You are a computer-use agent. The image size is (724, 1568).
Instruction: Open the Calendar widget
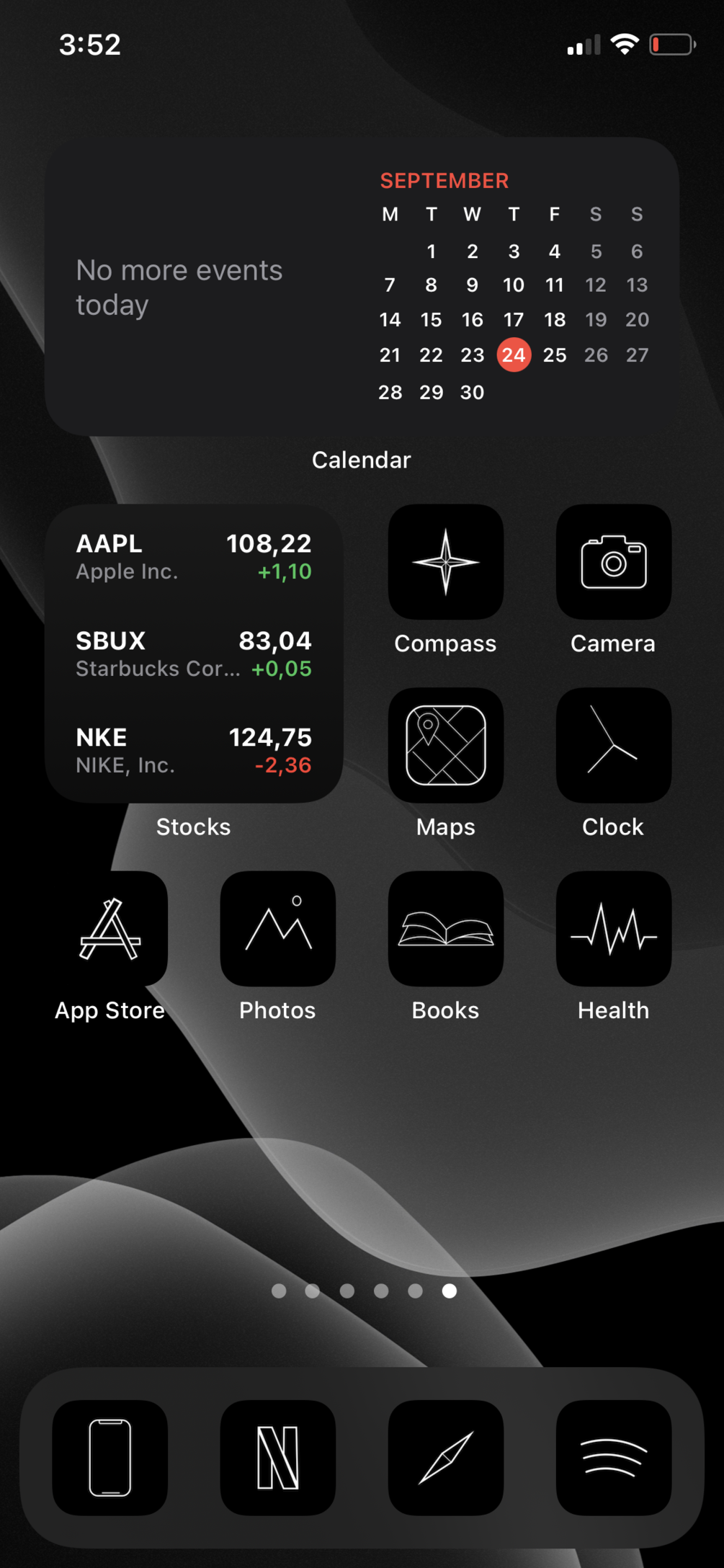[x=362, y=286]
